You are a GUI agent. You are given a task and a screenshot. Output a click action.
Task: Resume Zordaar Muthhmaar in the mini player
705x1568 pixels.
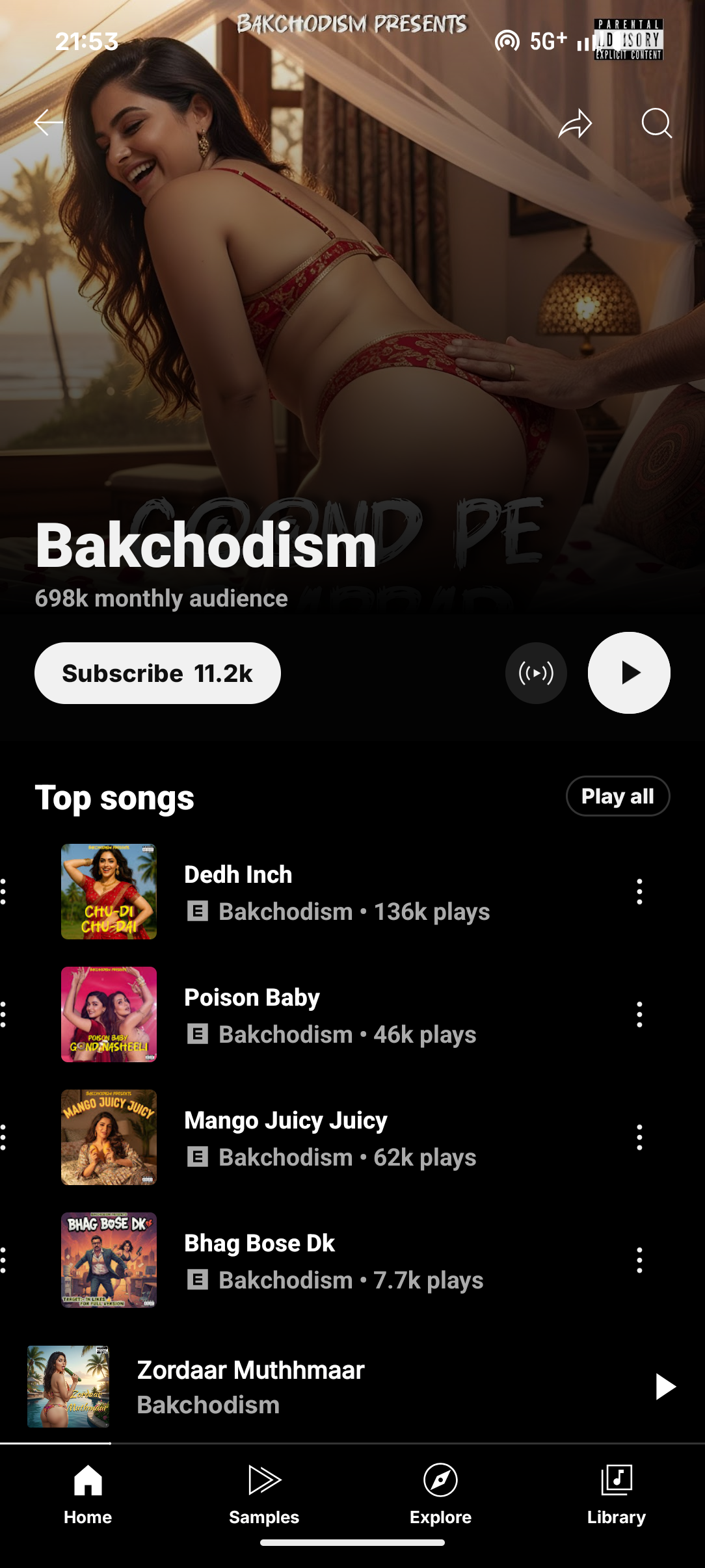pyautogui.click(x=665, y=1387)
